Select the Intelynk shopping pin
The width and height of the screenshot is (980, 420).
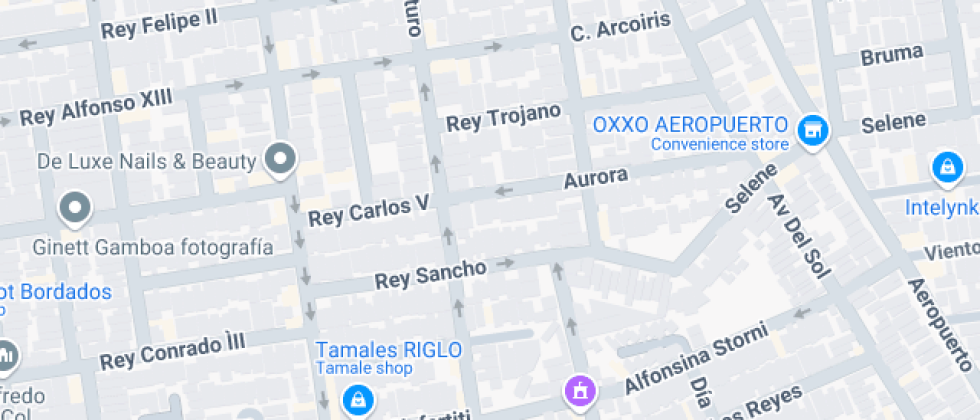click(x=948, y=169)
